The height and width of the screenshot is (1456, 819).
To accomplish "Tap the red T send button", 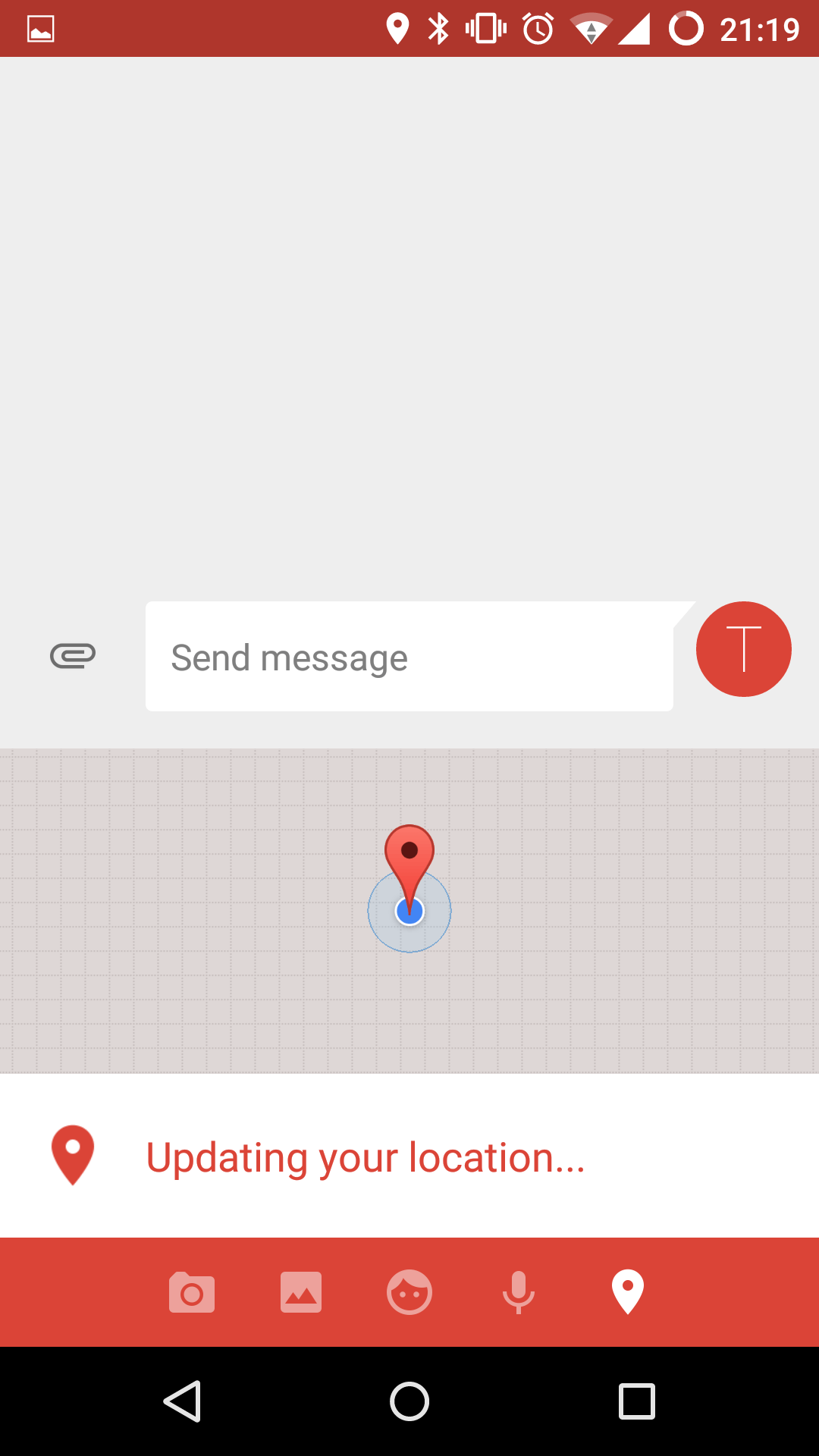I will click(743, 649).
